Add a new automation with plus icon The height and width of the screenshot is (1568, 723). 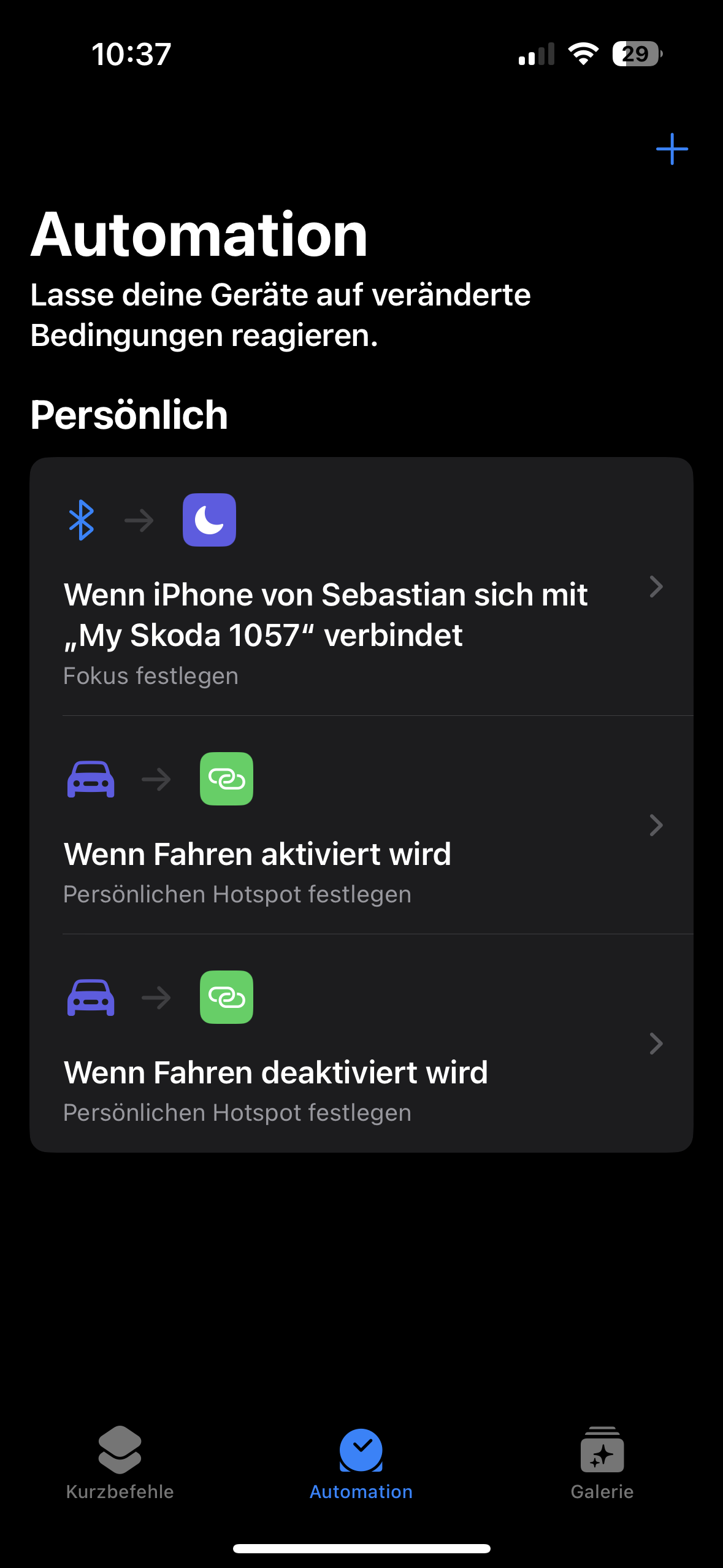[671, 149]
